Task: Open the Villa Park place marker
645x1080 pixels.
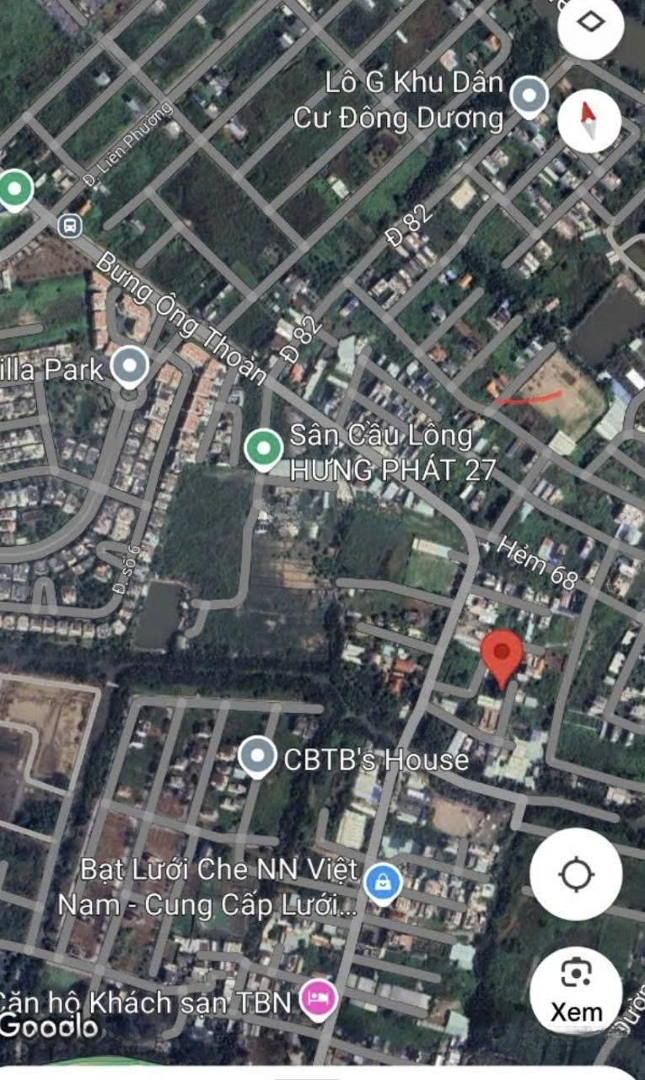Action: tap(129, 368)
